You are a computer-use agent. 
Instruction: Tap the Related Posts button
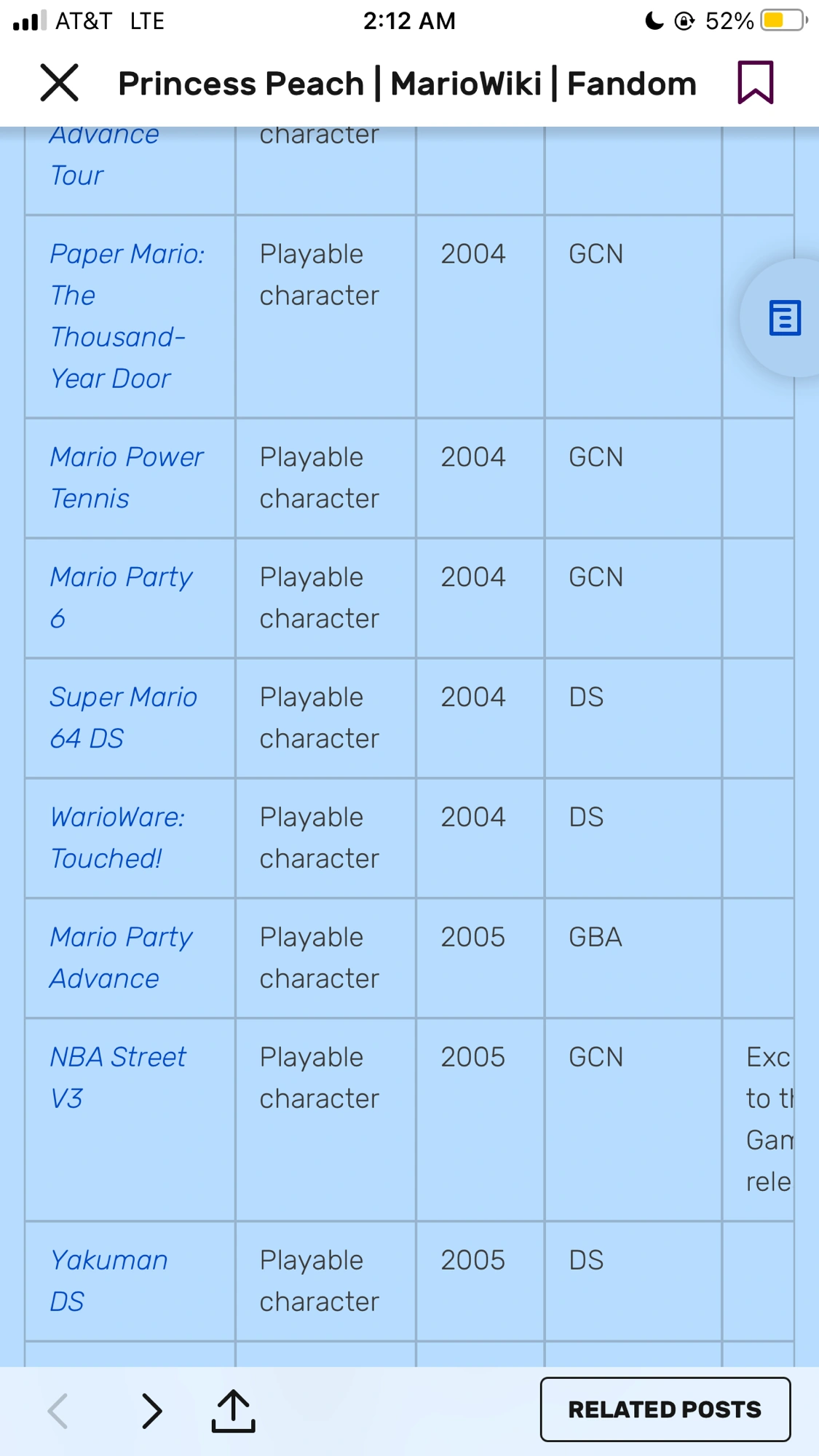click(665, 1409)
